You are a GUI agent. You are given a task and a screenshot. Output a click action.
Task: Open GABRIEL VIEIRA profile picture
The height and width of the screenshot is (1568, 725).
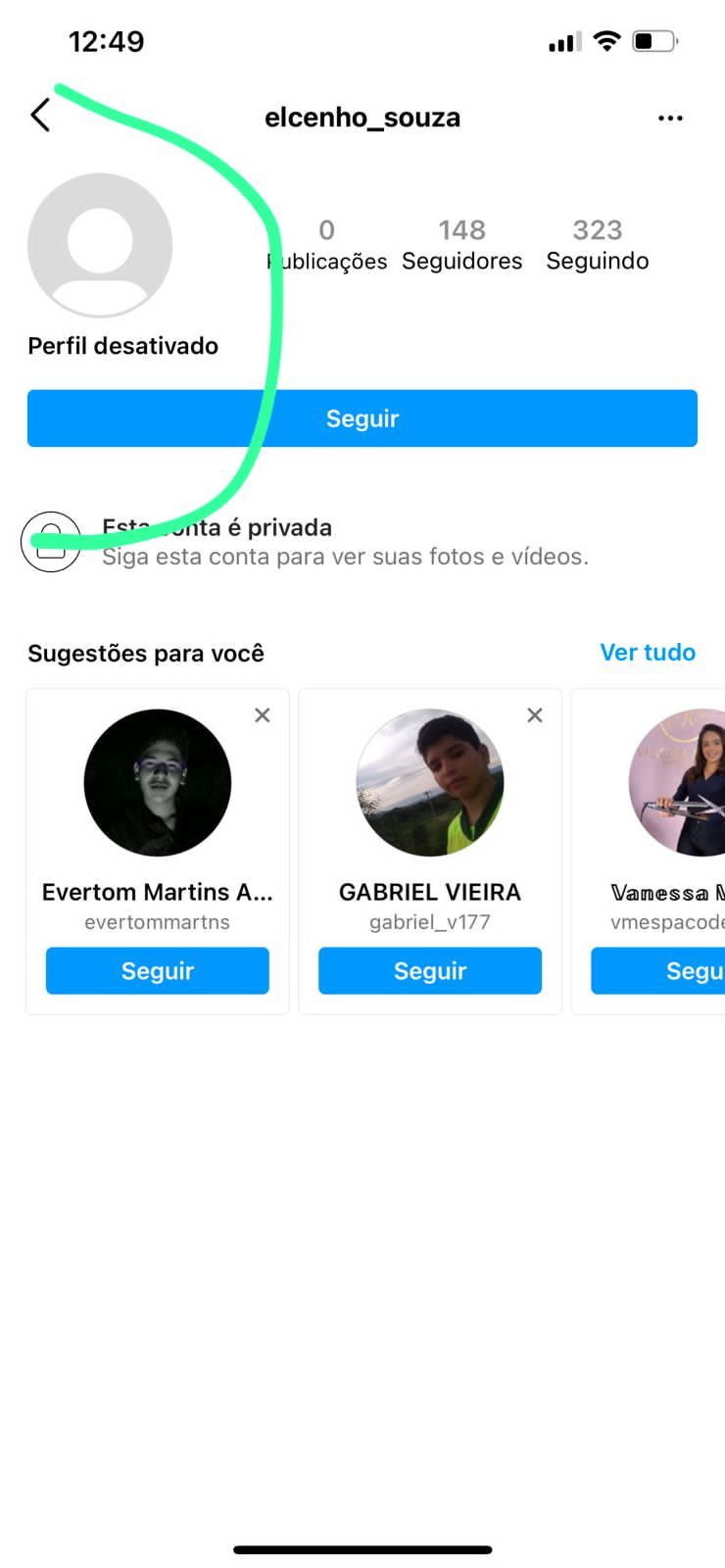click(x=430, y=782)
